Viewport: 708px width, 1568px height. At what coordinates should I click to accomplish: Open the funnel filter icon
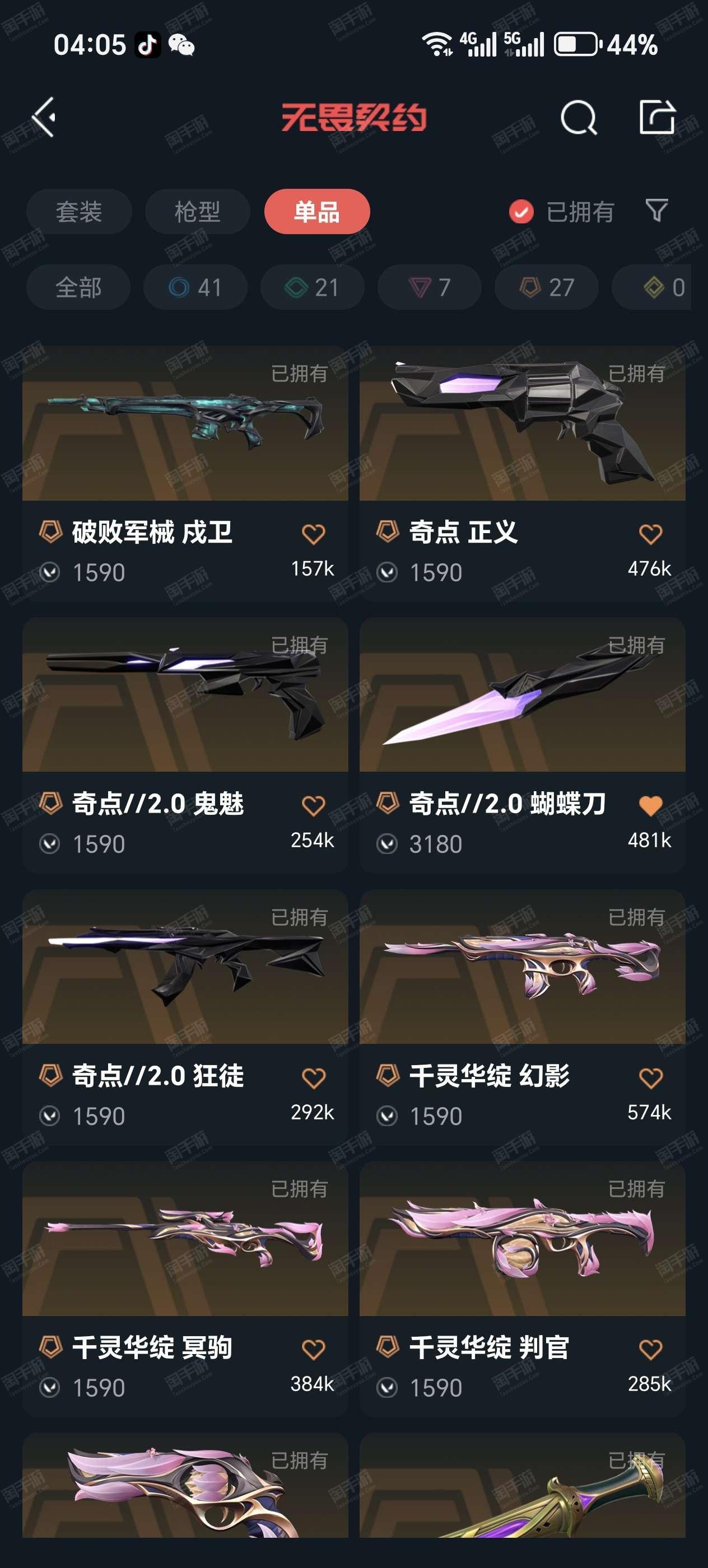coord(657,211)
